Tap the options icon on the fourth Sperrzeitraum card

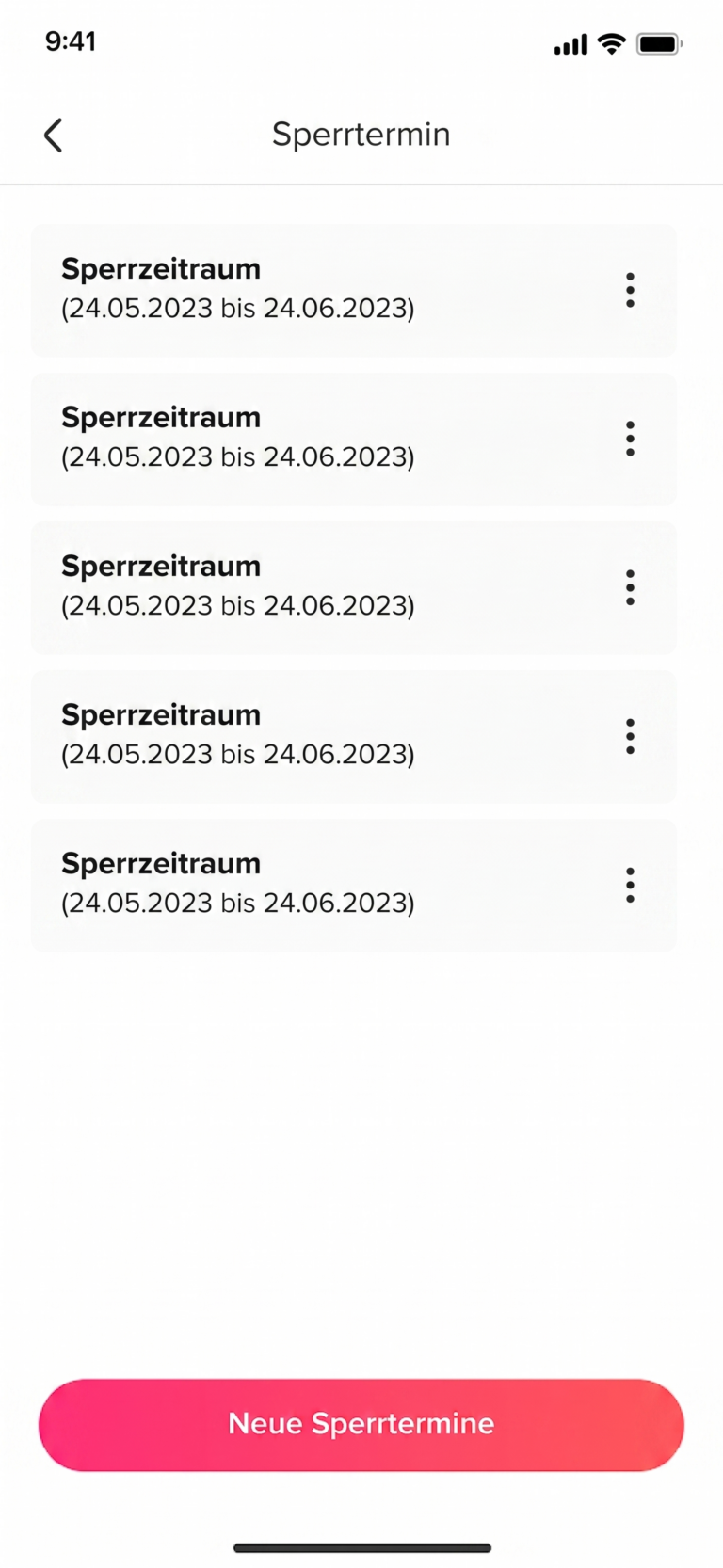[x=630, y=736]
